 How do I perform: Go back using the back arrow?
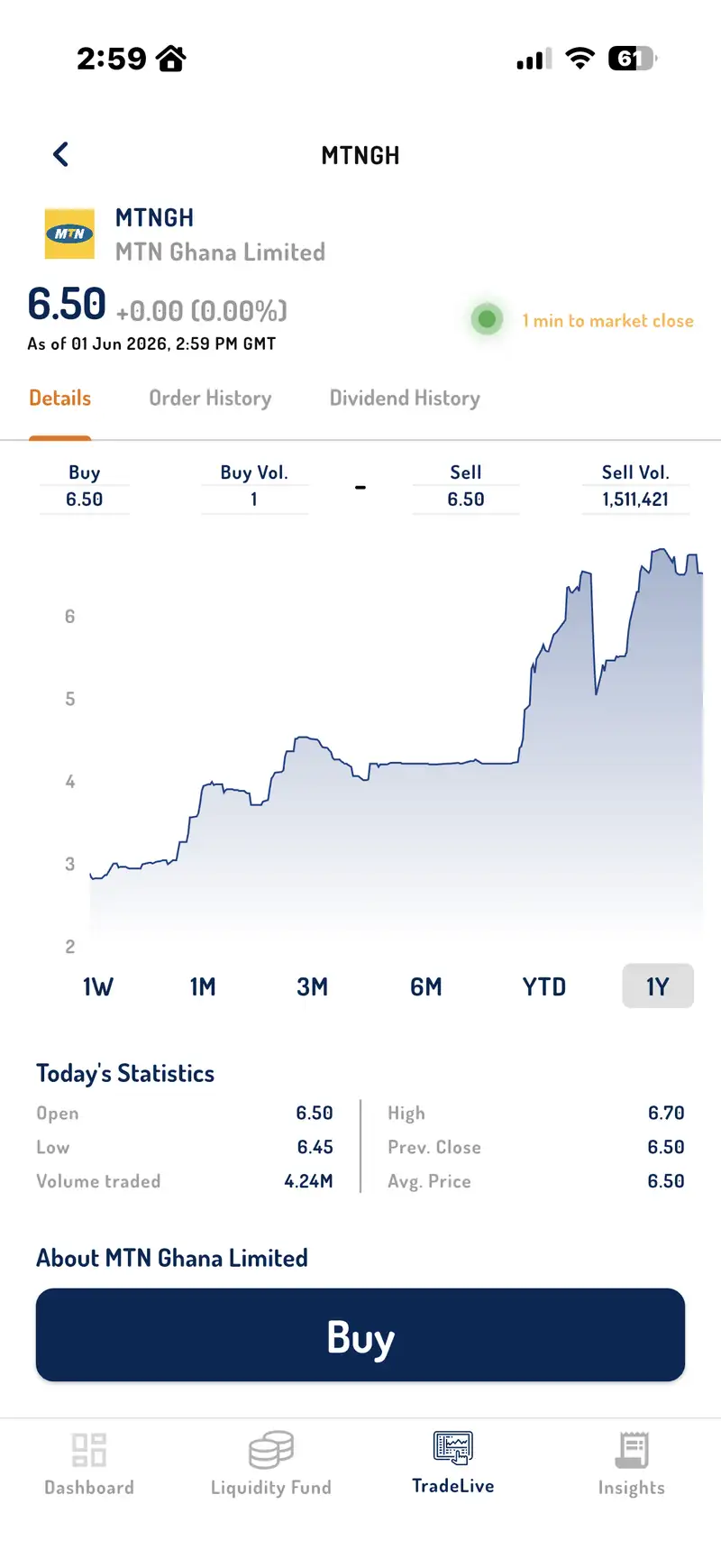61,154
